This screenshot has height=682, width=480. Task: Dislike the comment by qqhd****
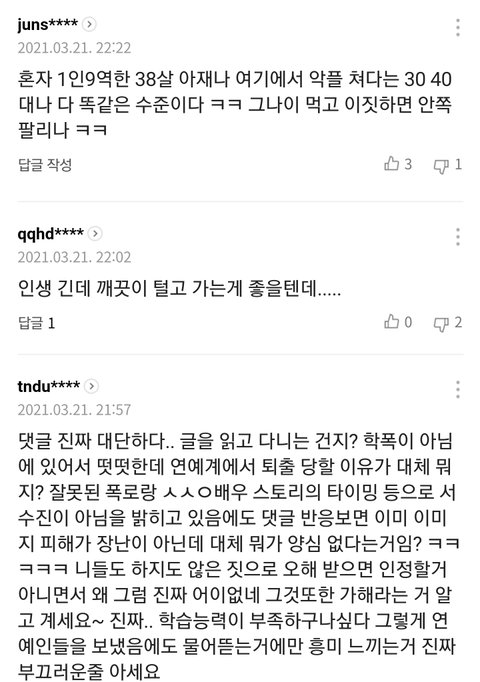447,323
